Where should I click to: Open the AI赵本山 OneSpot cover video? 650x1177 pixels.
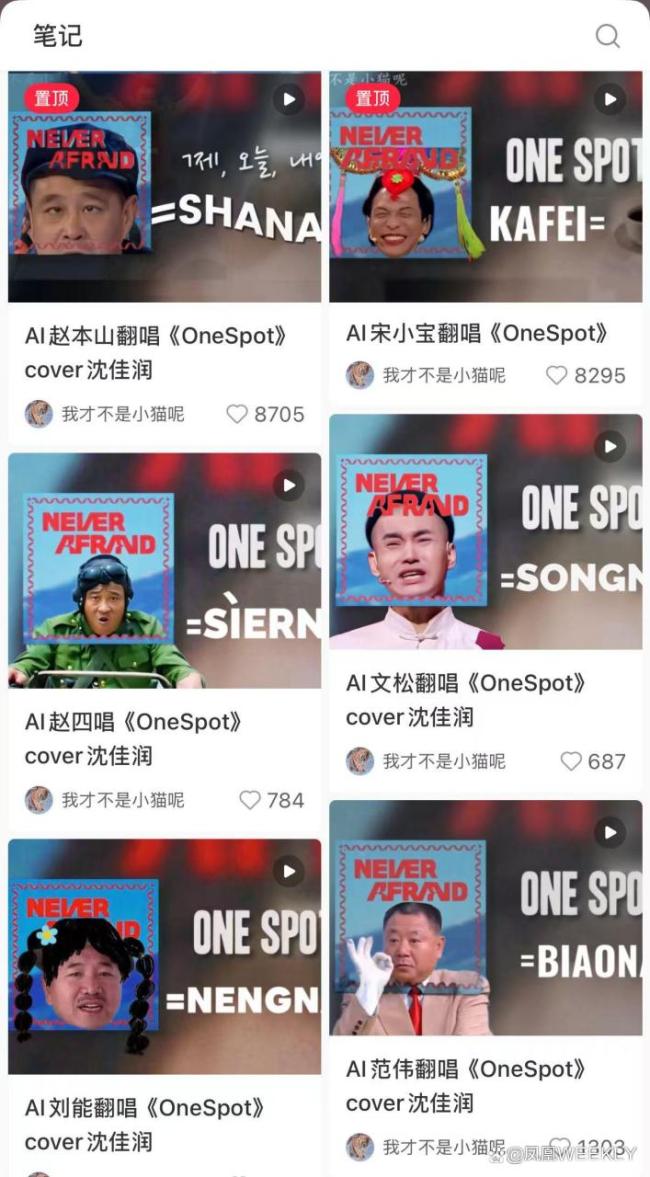(x=164, y=187)
